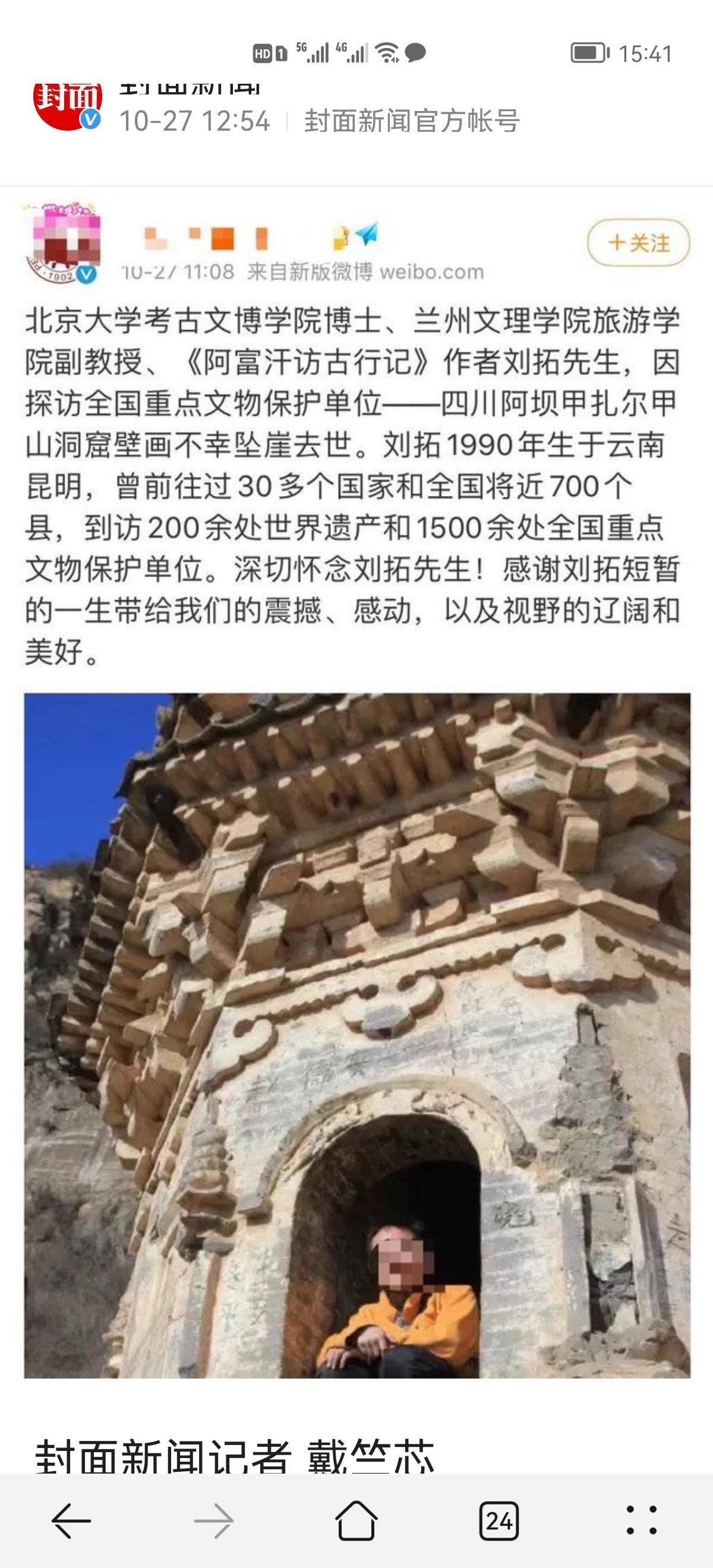Screen dimensions: 713x1568
Task: Go forward with the browser arrow
Action: (x=214, y=1521)
